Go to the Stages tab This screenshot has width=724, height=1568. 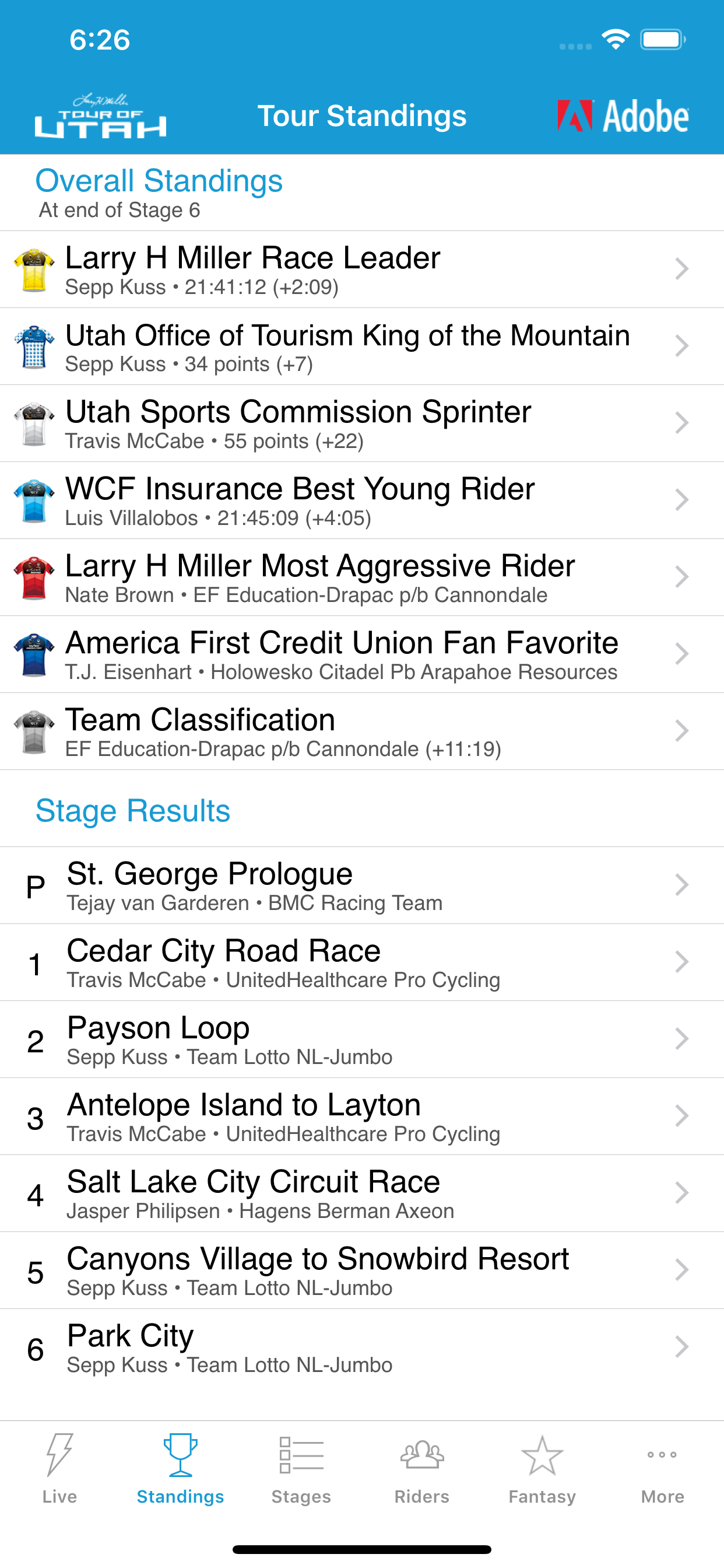click(301, 1468)
